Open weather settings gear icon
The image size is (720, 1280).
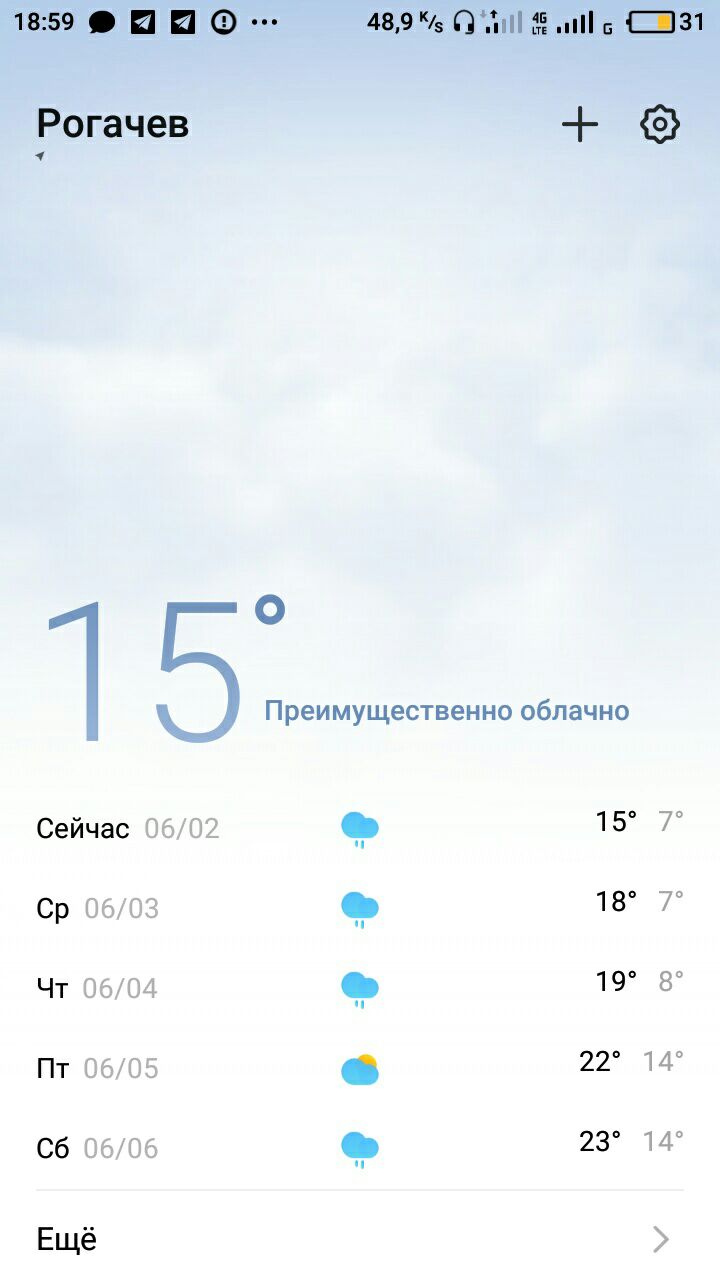(x=660, y=125)
